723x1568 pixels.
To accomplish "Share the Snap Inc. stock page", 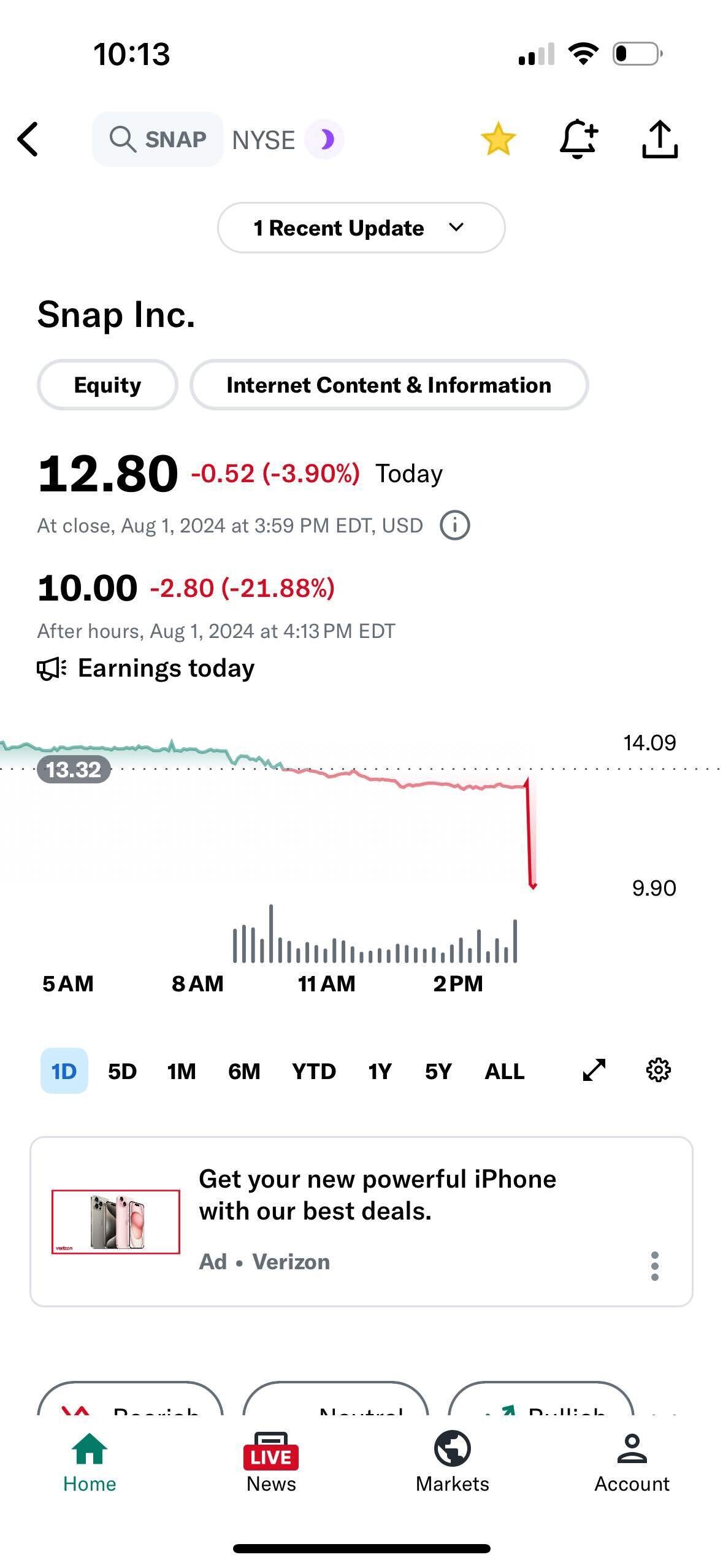I will tap(660, 139).
